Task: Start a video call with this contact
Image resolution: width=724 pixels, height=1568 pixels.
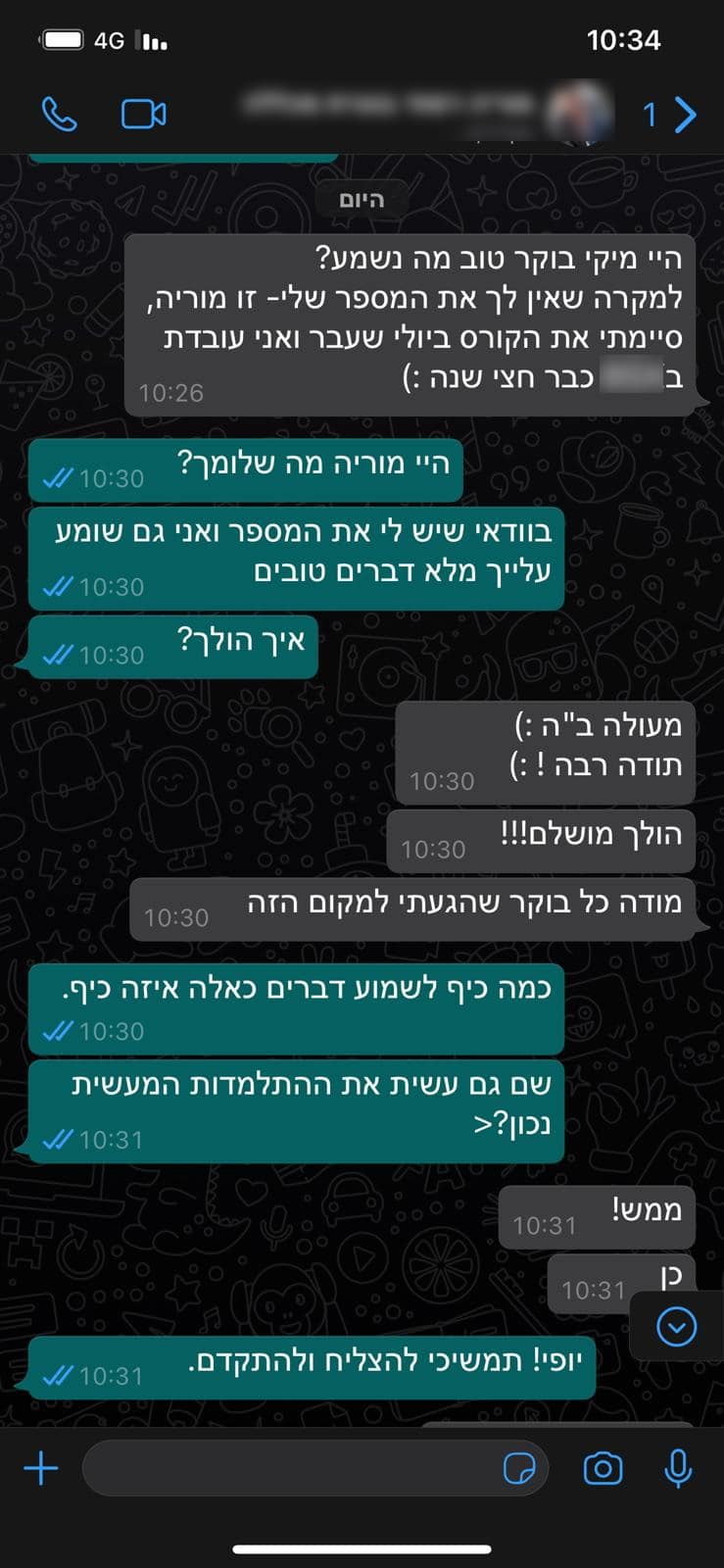Action: tap(143, 115)
